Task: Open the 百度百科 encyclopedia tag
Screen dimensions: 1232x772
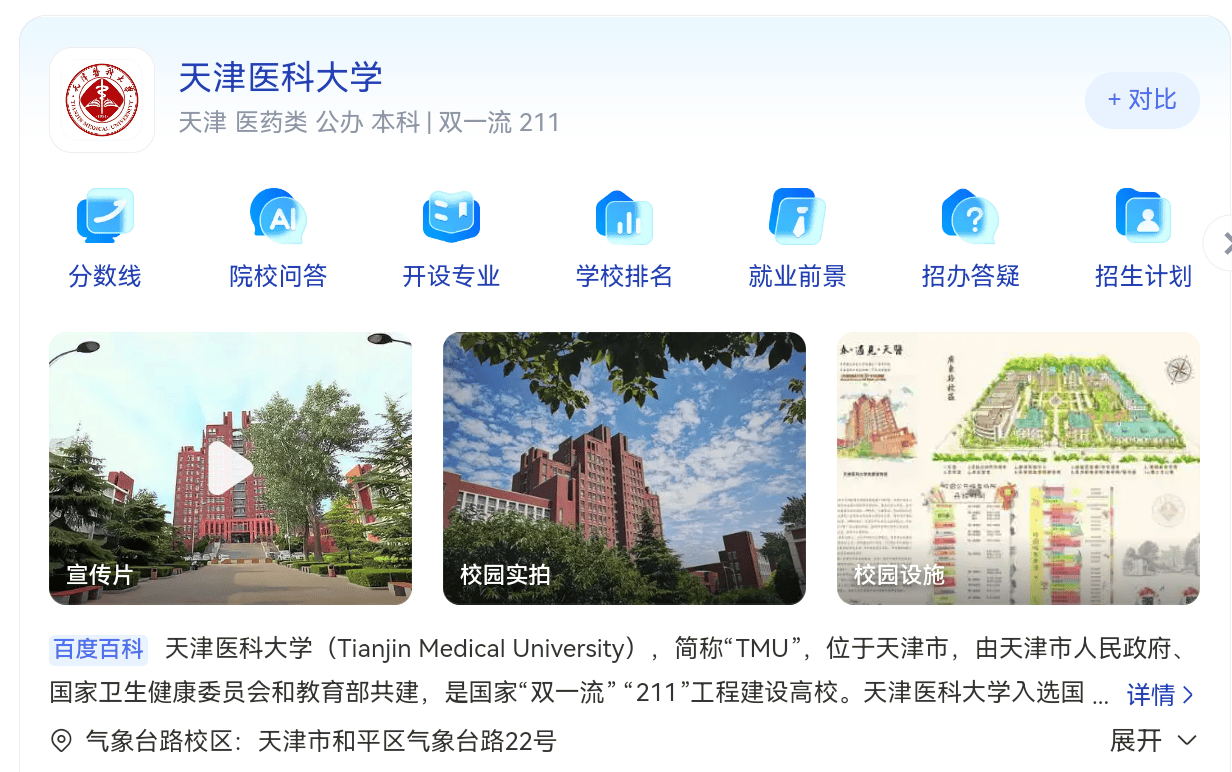Action: (x=98, y=649)
